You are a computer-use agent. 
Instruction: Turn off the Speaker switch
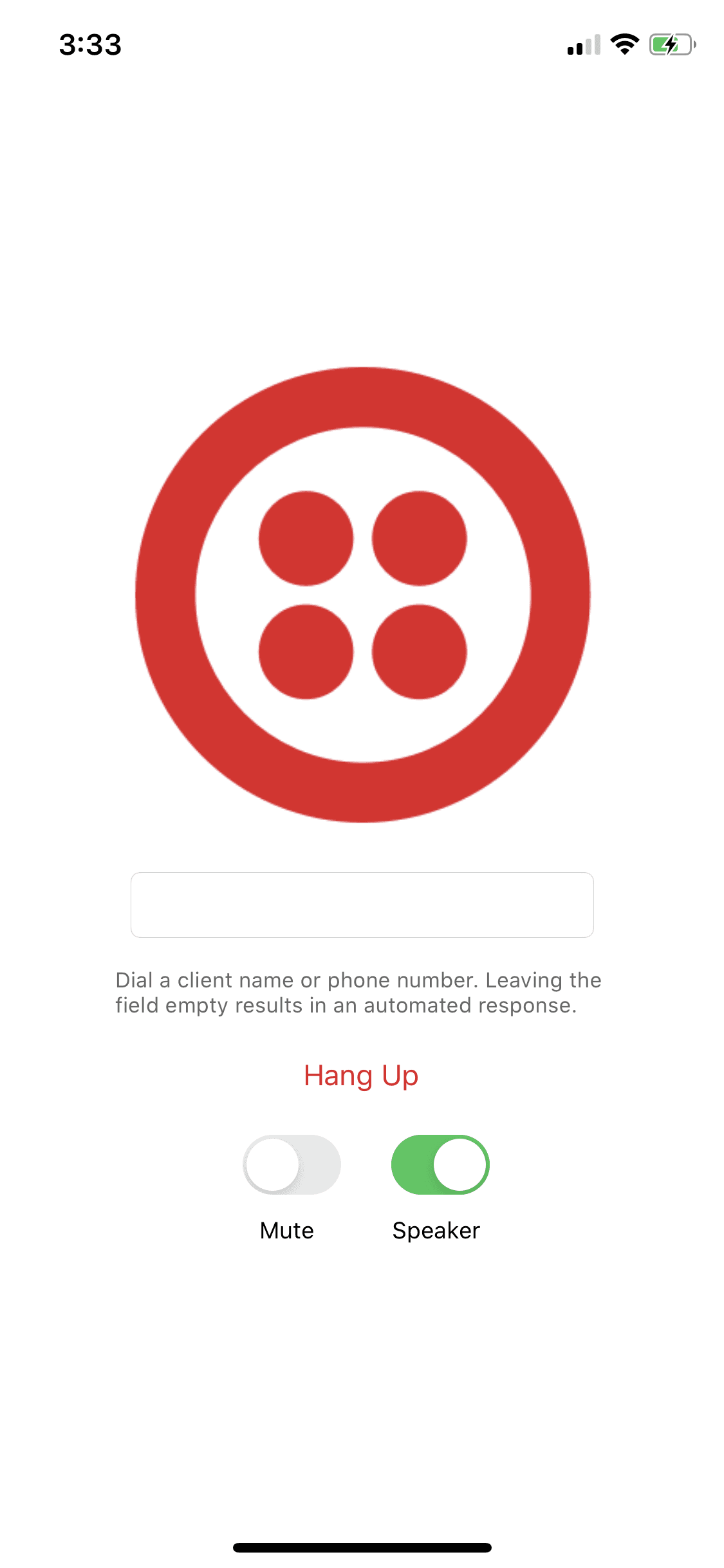[x=440, y=1164]
